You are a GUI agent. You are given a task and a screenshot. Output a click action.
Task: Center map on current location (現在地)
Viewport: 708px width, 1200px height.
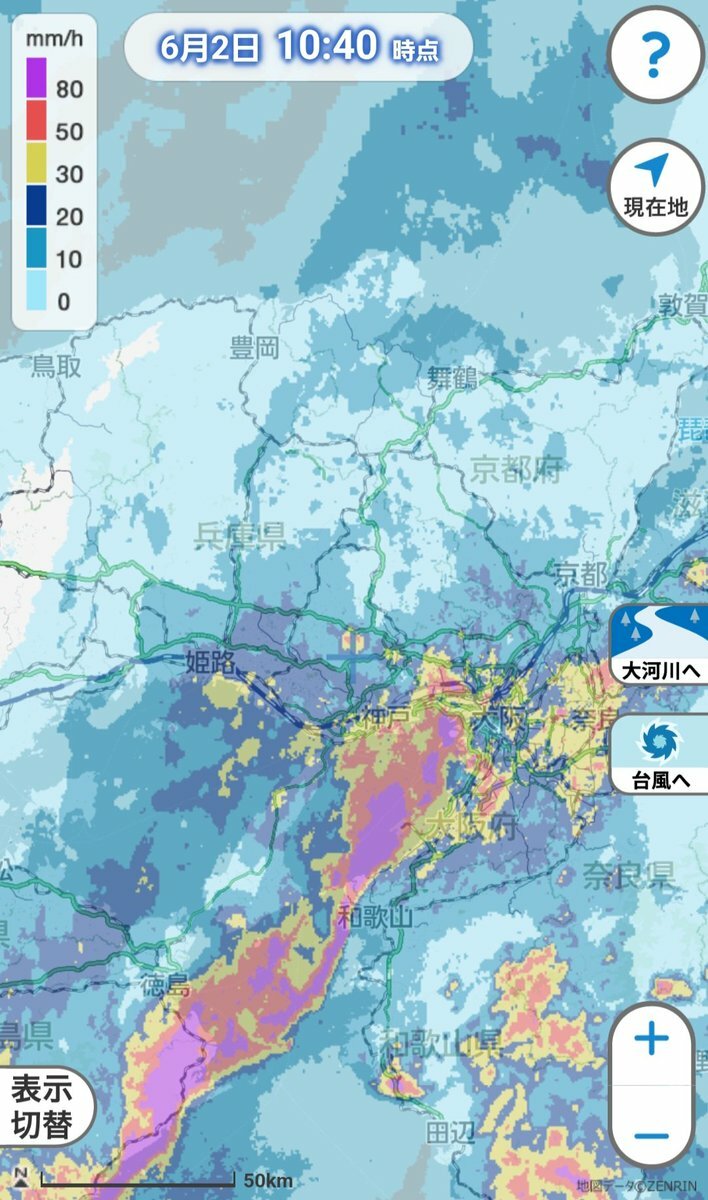coord(656,187)
